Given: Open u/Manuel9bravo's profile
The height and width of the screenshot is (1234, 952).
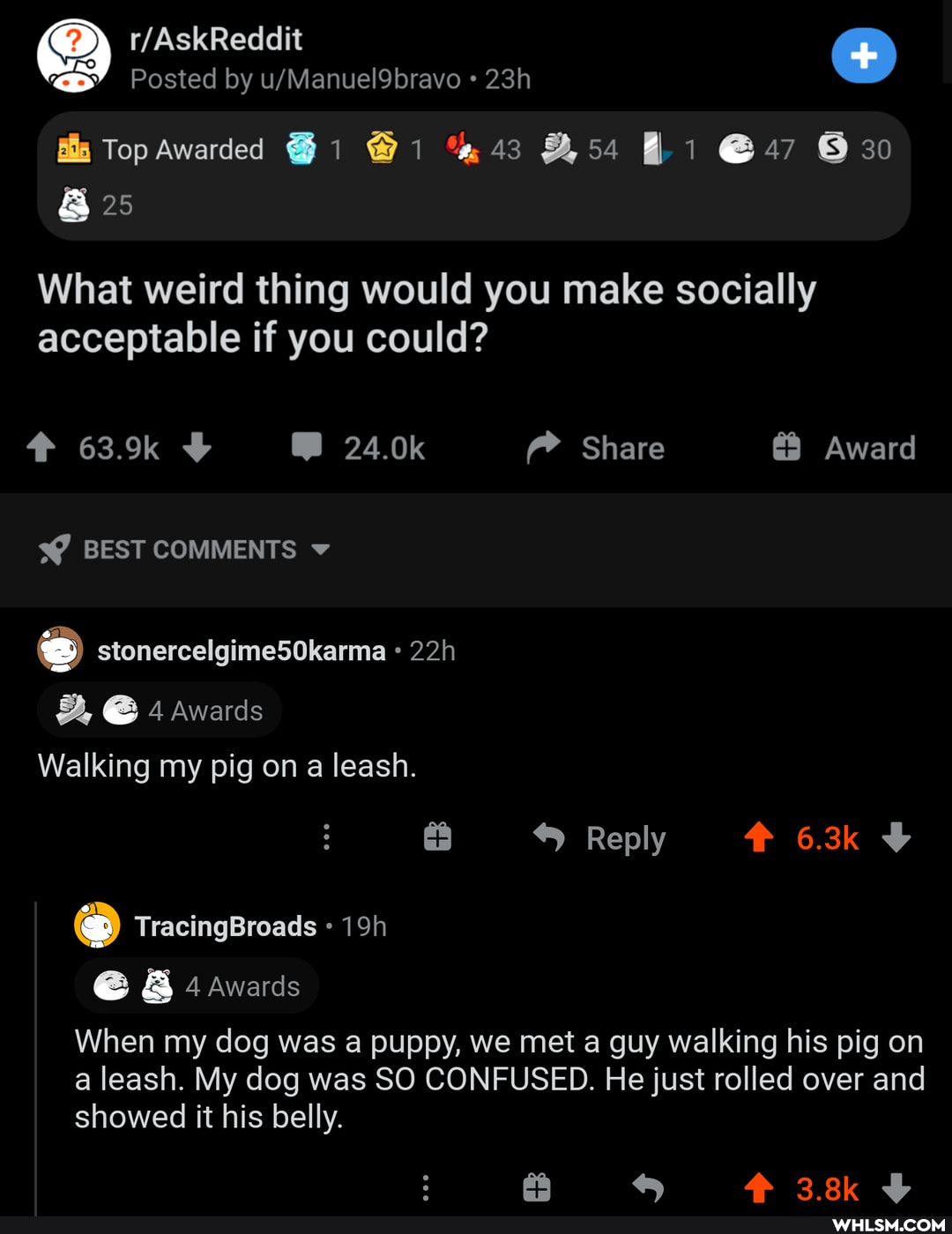Looking at the screenshot, I should 360,79.
